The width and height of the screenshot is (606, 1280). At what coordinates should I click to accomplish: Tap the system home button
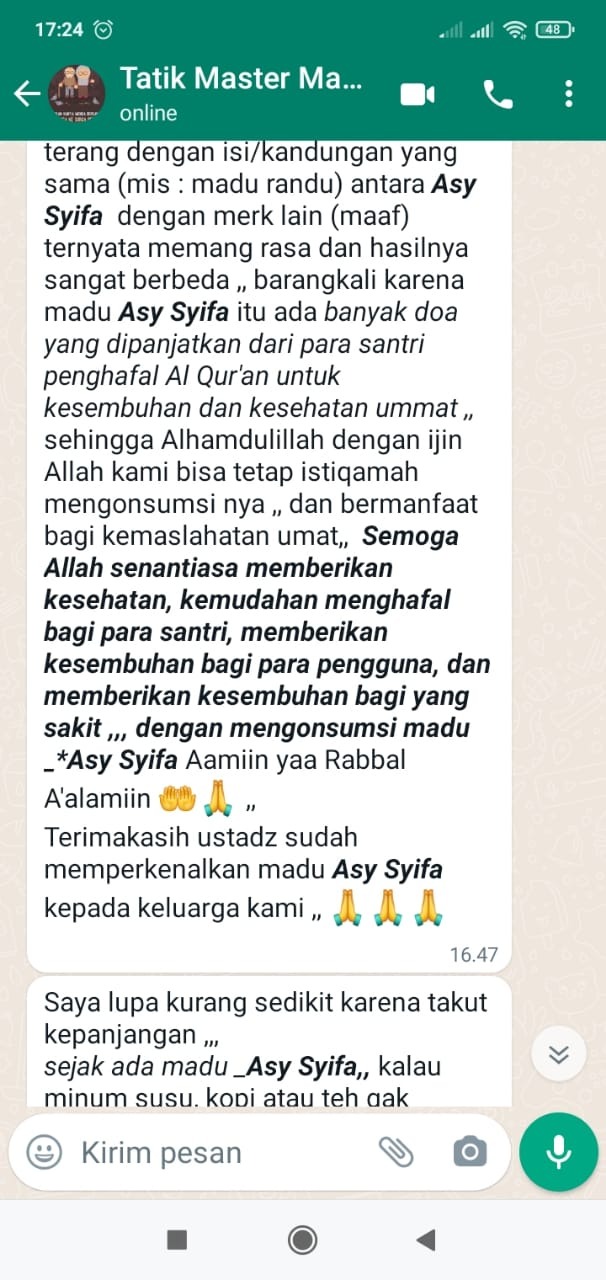click(302, 1240)
